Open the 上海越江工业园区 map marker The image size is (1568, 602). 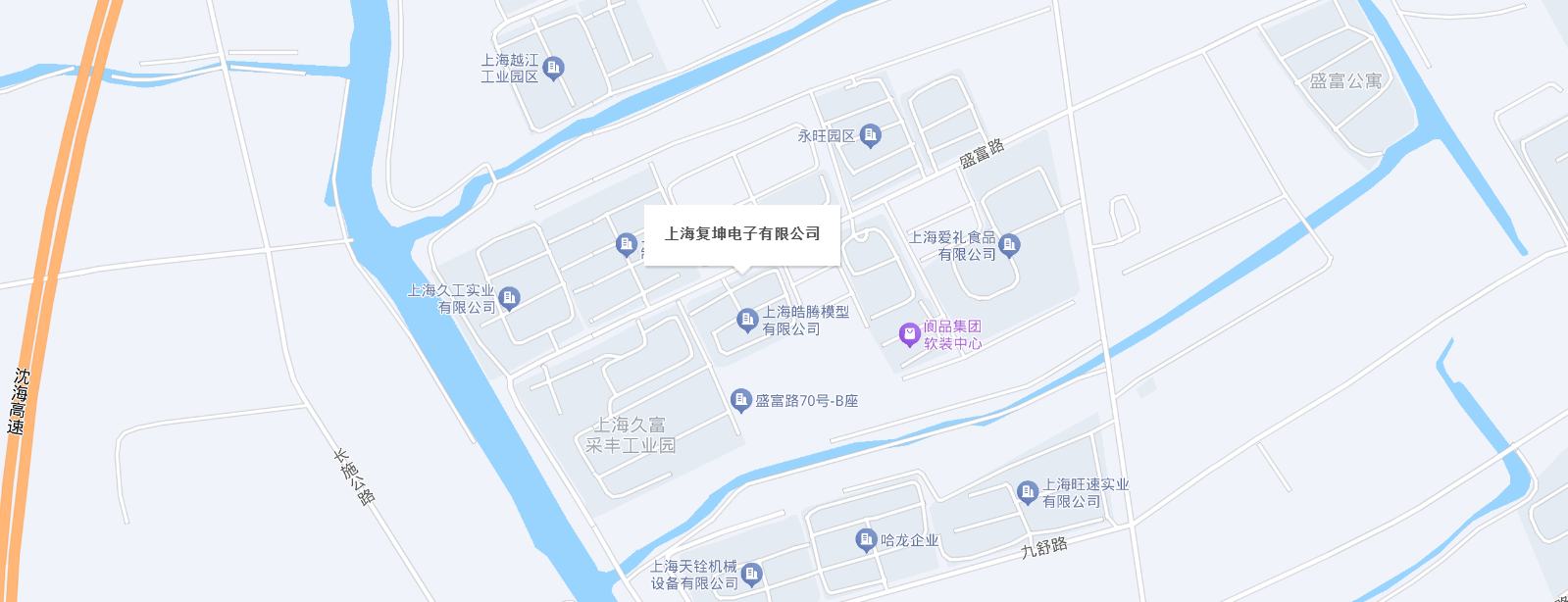(x=553, y=68)
